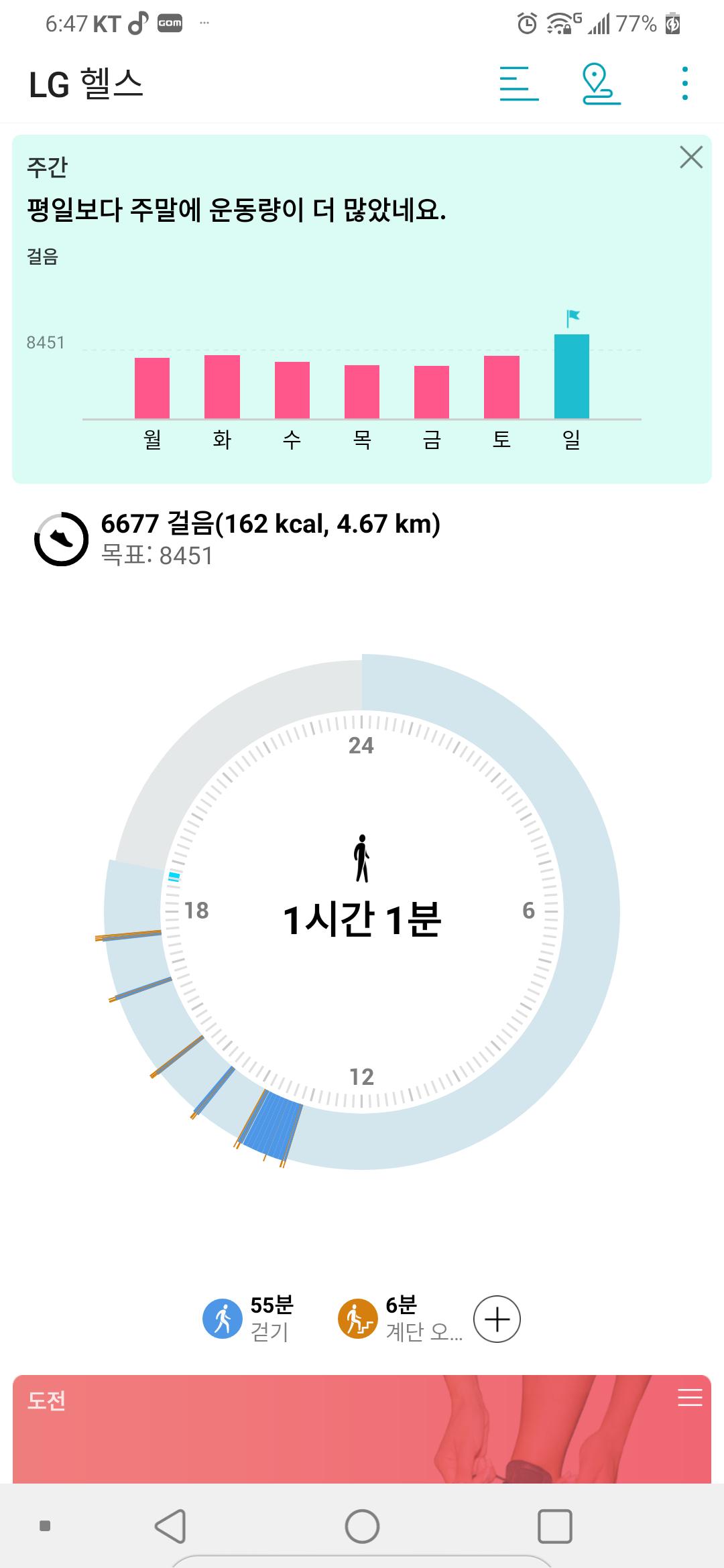
Task: Dismiss the weekly summary card
Action: point(690,157)
